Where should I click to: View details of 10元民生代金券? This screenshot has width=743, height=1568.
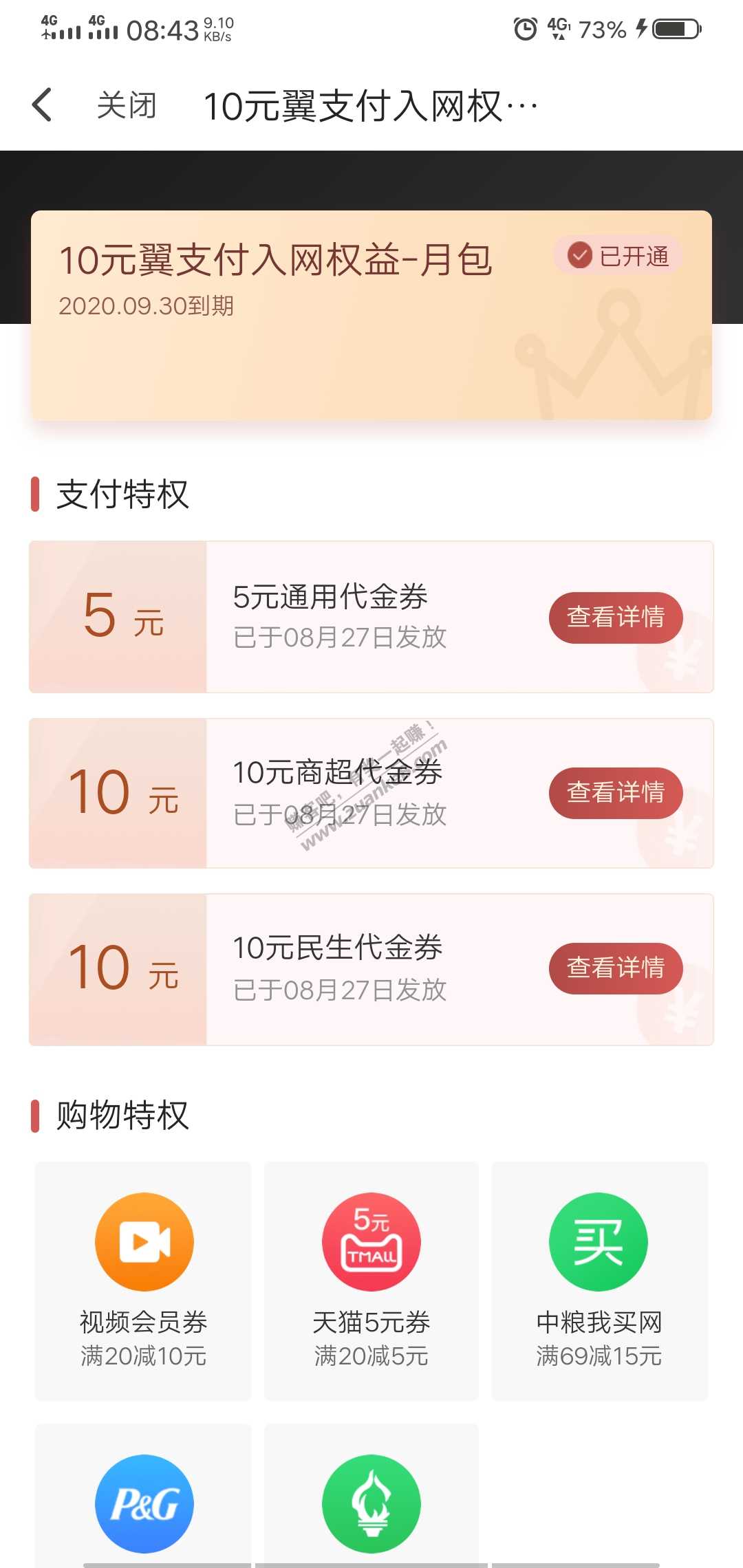point(615,968)
